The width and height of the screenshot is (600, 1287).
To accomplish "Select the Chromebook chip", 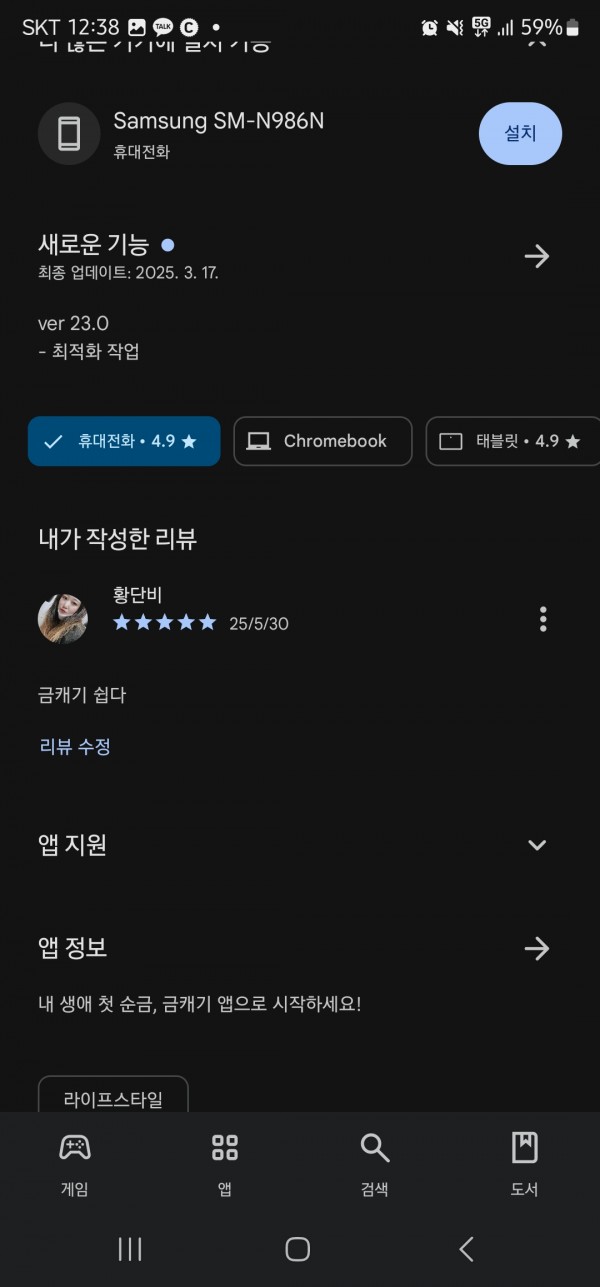I will point(323,441).
